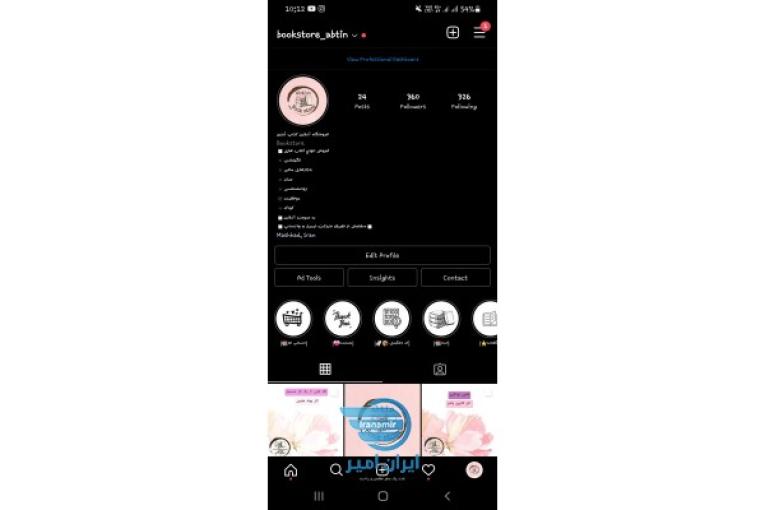
Task: Open the stacked books story highlight
Action: 441,319
